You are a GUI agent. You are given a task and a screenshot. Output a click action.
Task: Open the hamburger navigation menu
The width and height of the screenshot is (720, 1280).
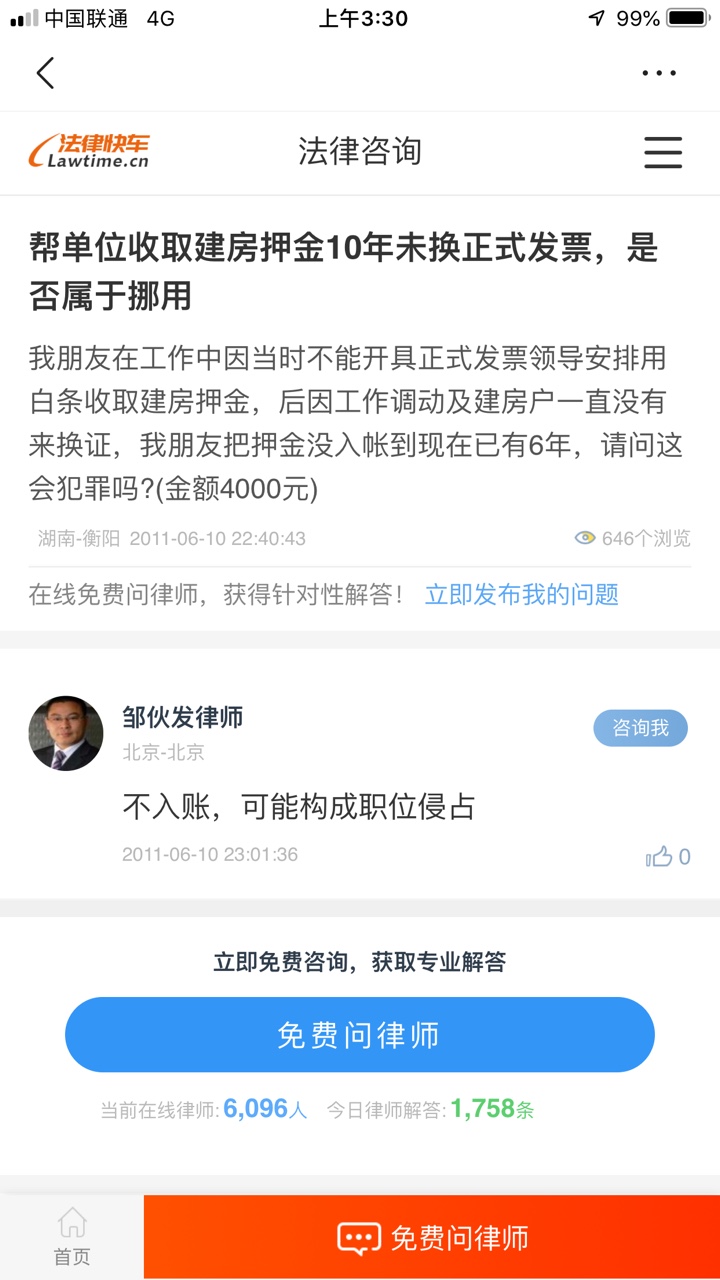click(x=662, y=152)
